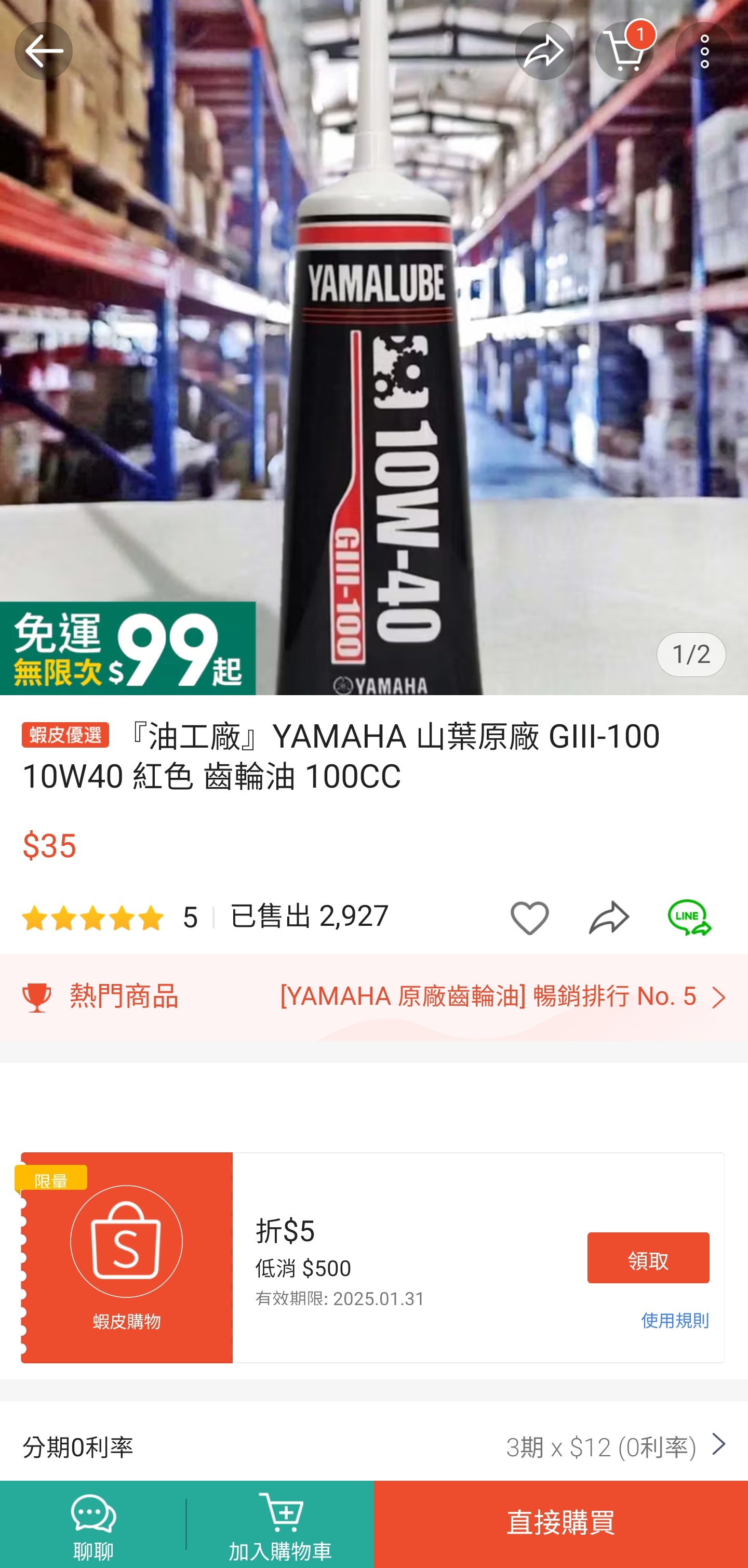Add this product to favorites
Viewport: 748px width, 1568px height.
(x=529, y=918)
